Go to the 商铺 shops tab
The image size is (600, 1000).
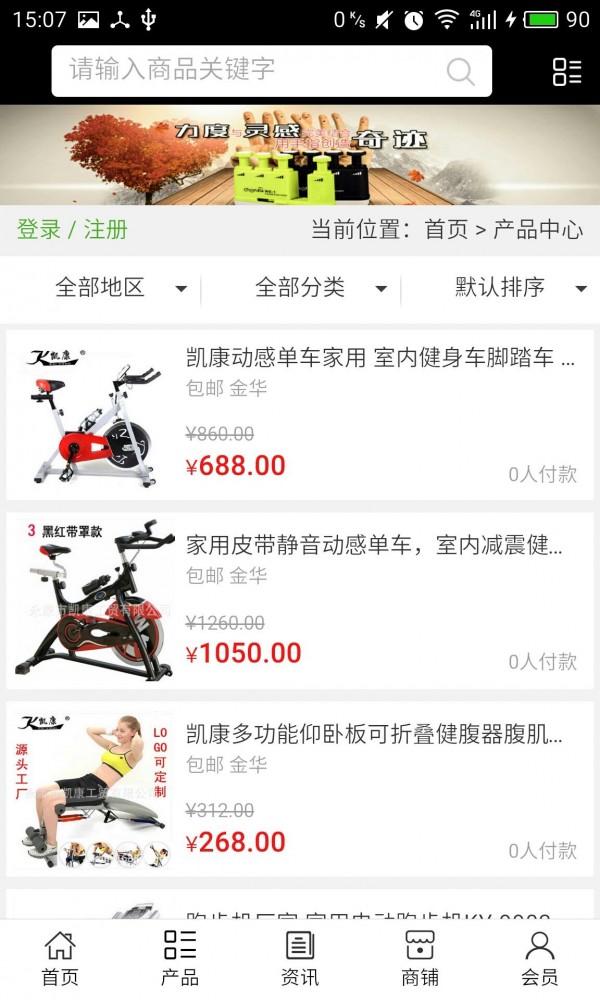(420, 959)
